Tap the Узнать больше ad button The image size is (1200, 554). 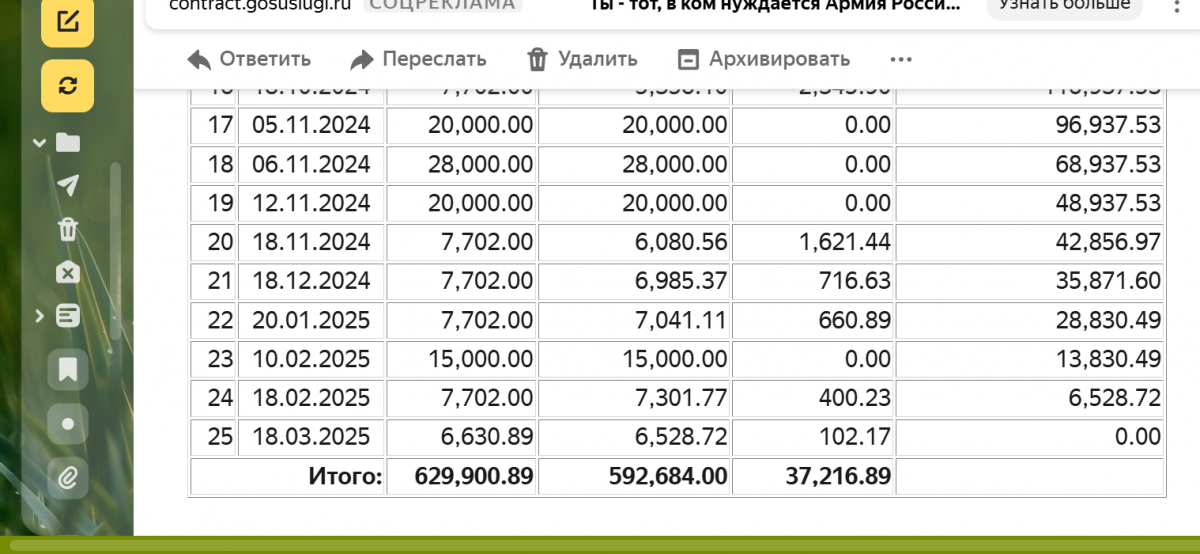1064,5
